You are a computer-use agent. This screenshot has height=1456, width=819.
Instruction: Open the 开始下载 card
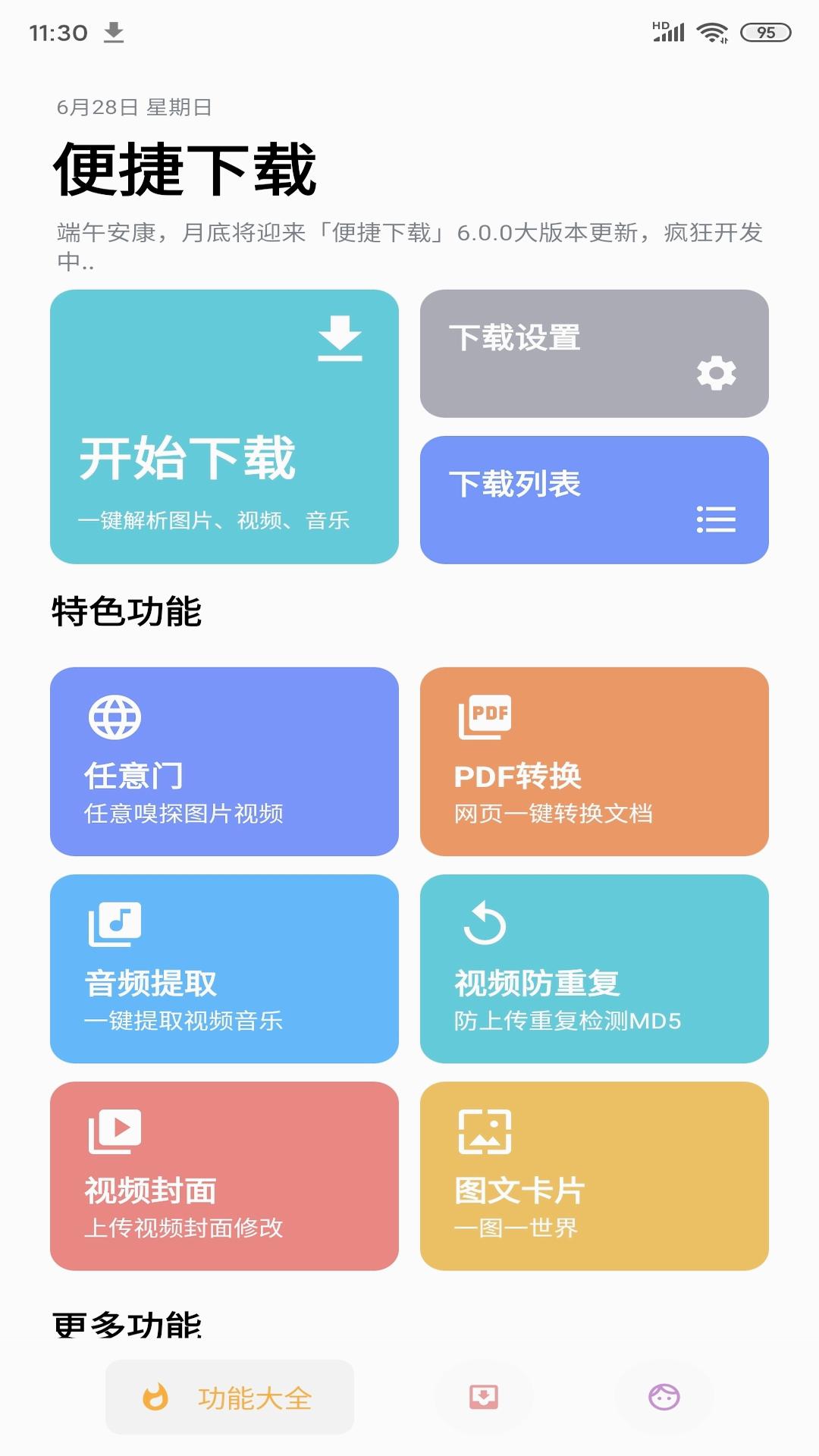pos(224,426)
